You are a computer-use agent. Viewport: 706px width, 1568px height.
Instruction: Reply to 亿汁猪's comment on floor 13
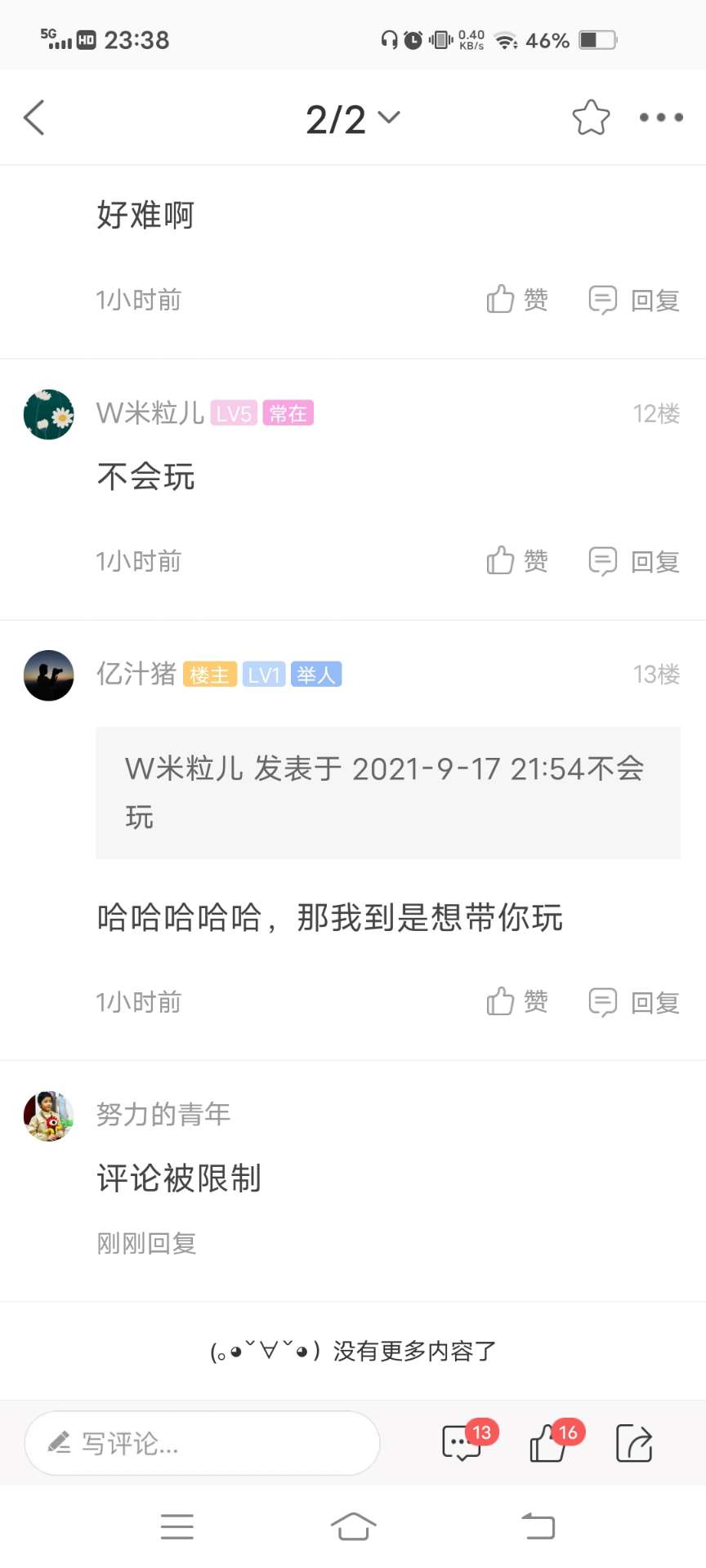[x=634, y=1002]
